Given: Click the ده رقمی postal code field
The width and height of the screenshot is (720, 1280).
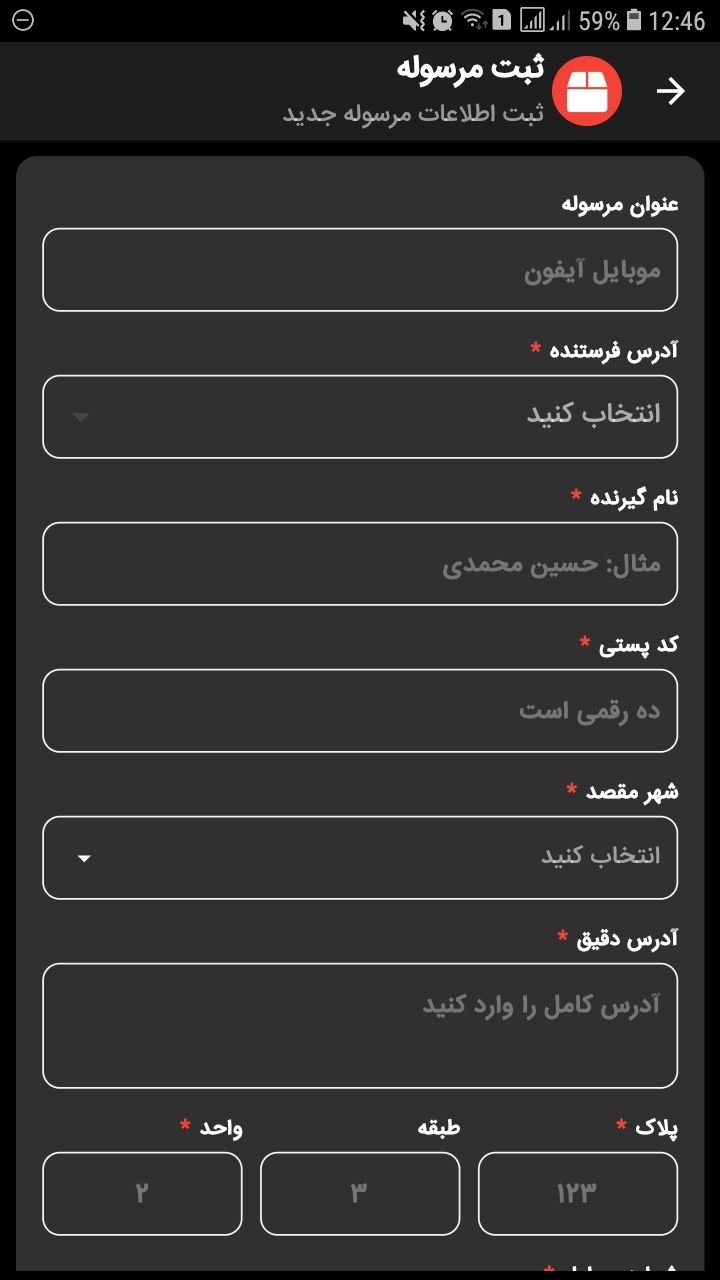Looking at the screenshot, I should tap(360, 711).
